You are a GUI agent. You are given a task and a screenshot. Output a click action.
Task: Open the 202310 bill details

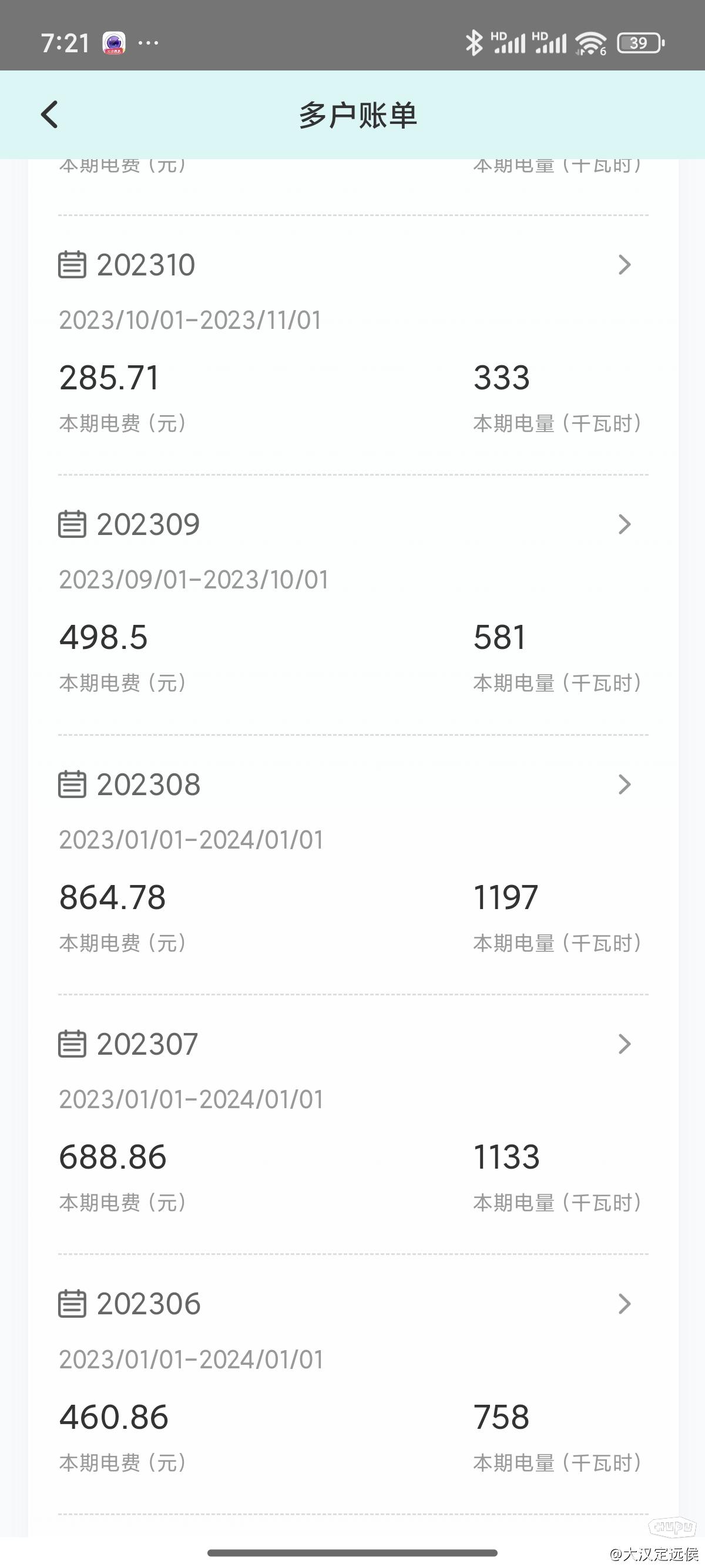(x=353, y=345)
